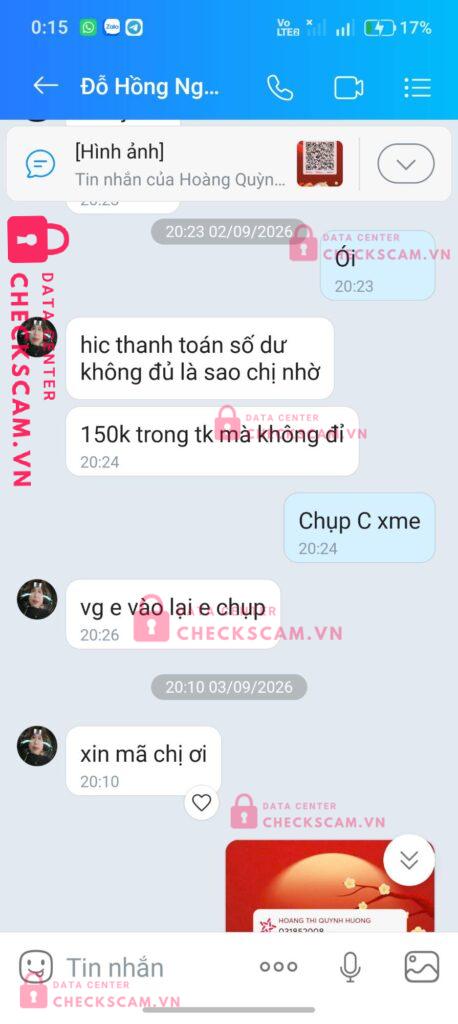Image resolution: width=458 pixels, height=1024 pixels.
Task: Open more attachment options
Action: (278, 967)
